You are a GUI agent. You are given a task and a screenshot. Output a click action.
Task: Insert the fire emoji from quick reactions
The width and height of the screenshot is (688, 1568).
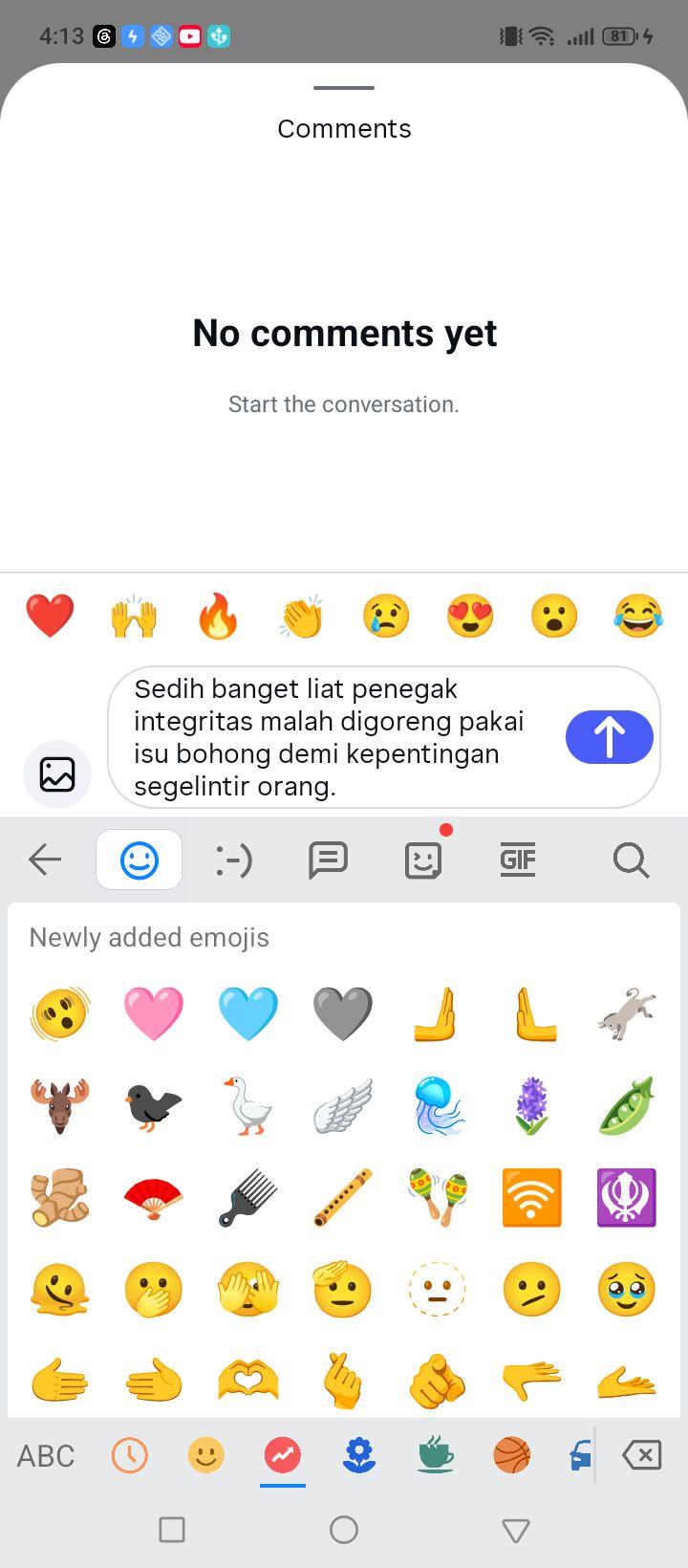[217, 615]
